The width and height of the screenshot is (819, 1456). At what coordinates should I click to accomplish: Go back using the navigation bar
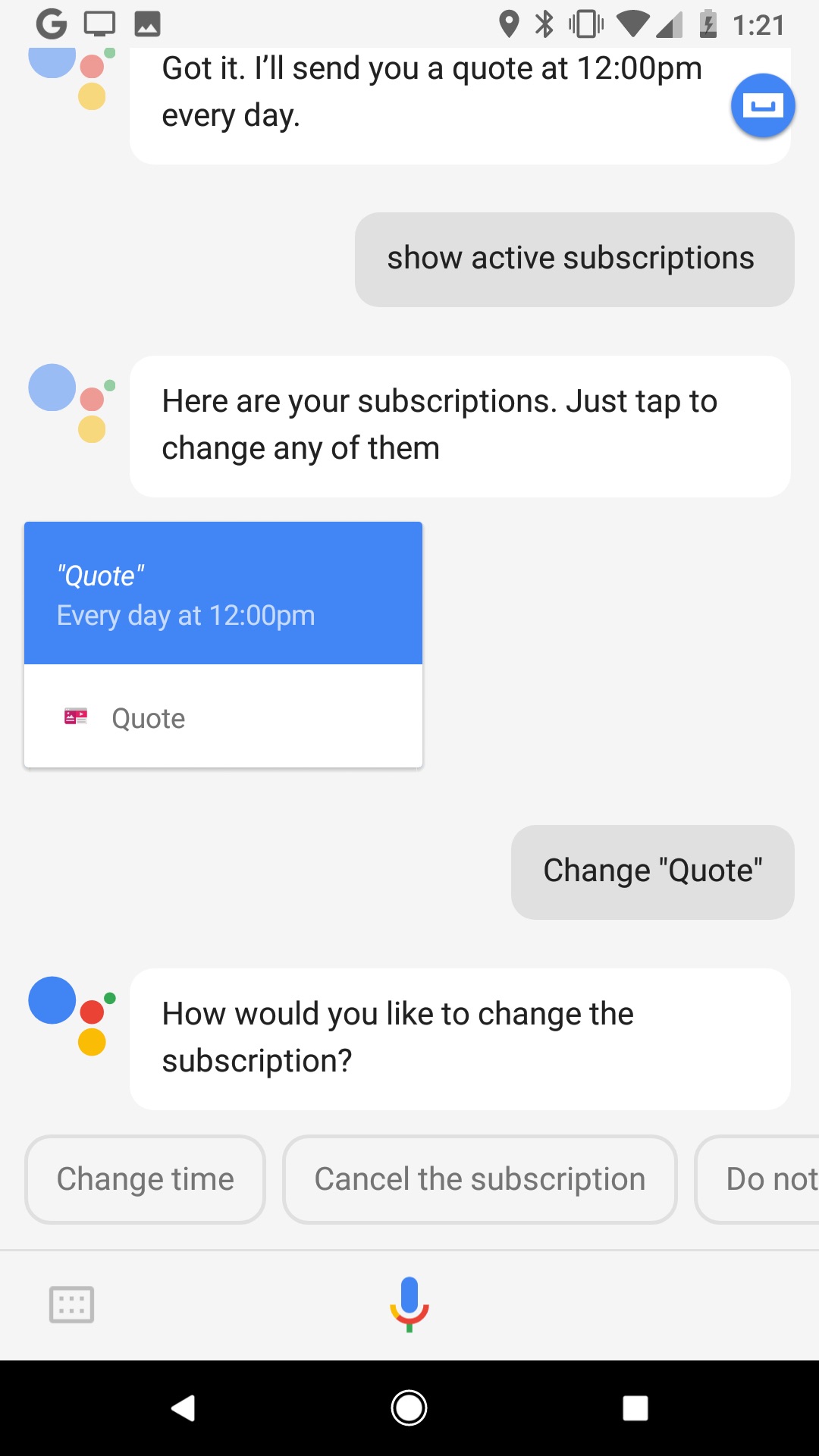point(183,1408)
